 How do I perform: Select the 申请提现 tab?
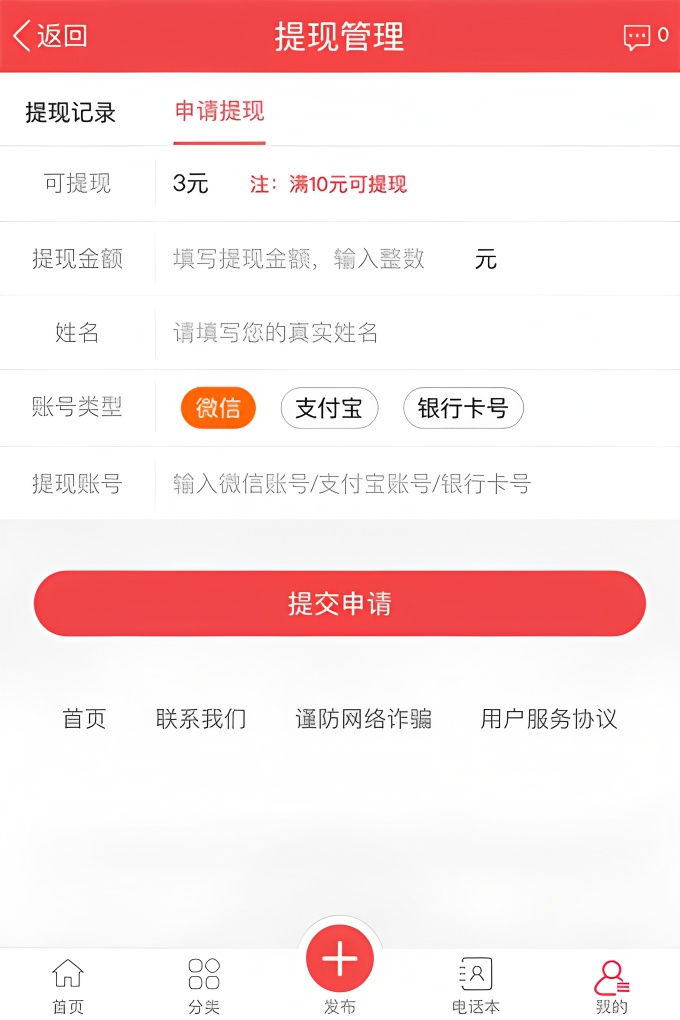coord(220,111)
